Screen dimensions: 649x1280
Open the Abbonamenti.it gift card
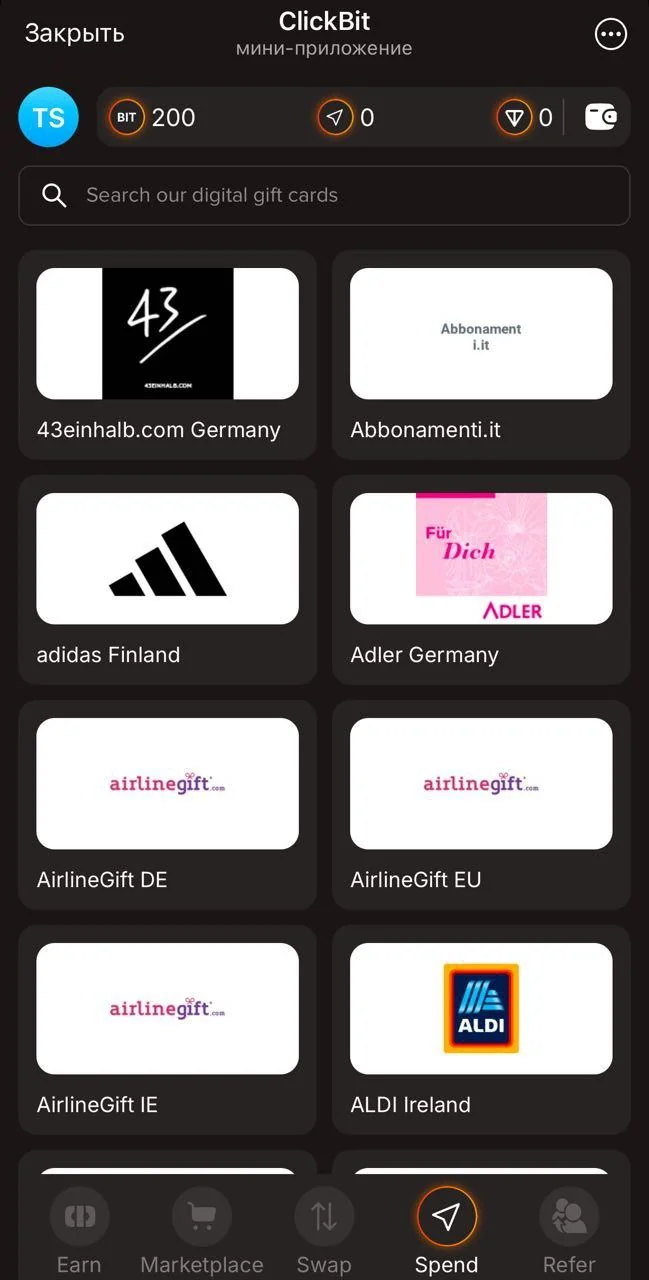[481, 355]
